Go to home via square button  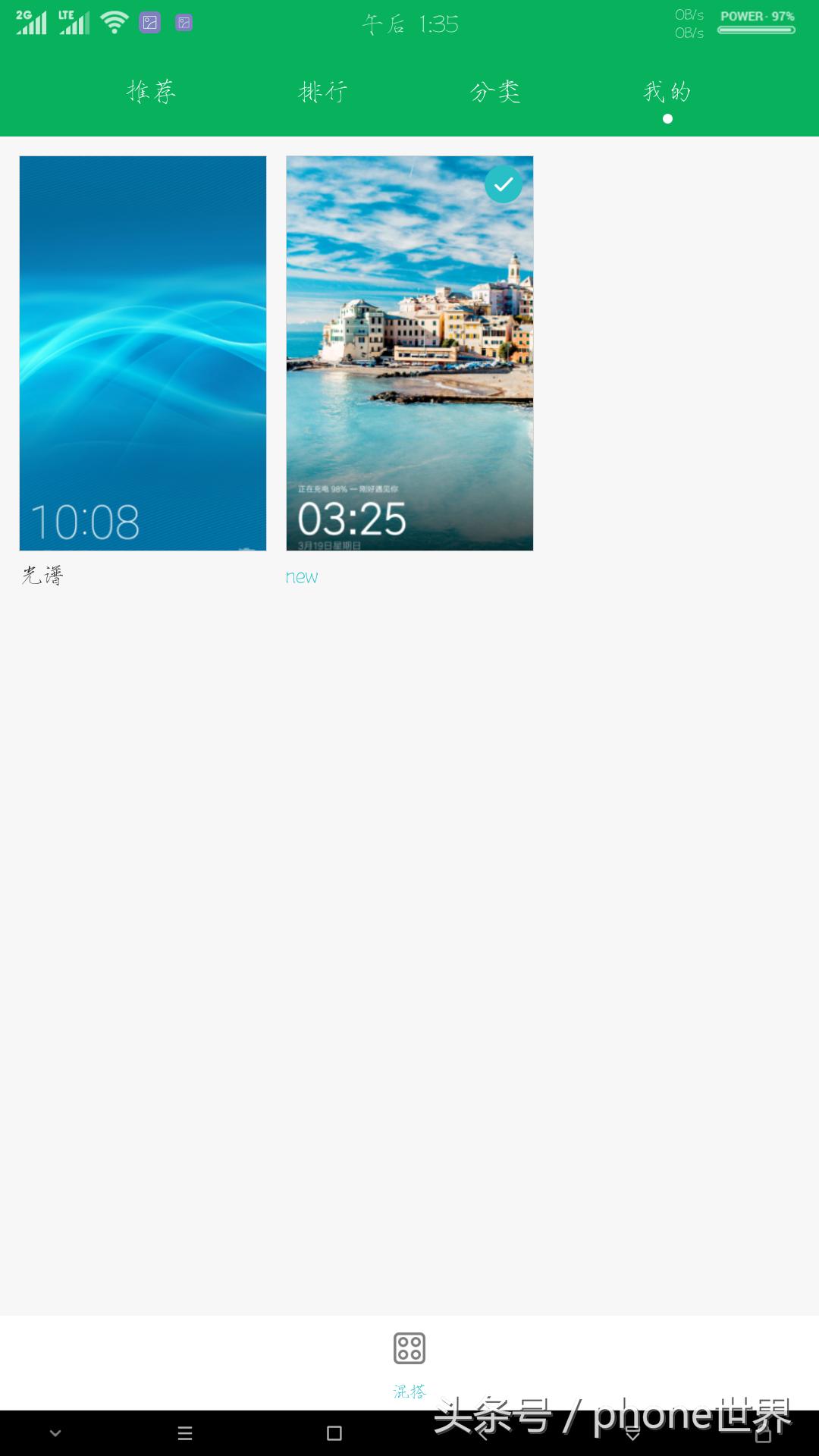(334, 1433)
